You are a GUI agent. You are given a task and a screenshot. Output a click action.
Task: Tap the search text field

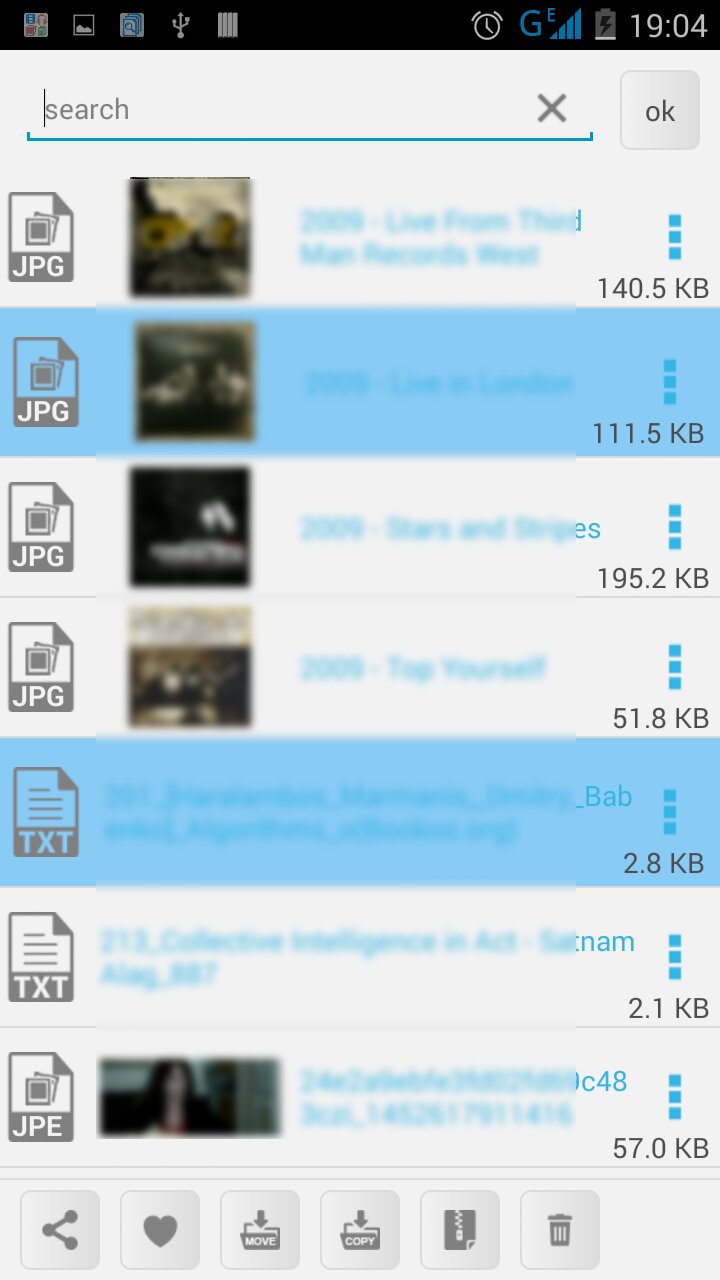click(280, 109)
